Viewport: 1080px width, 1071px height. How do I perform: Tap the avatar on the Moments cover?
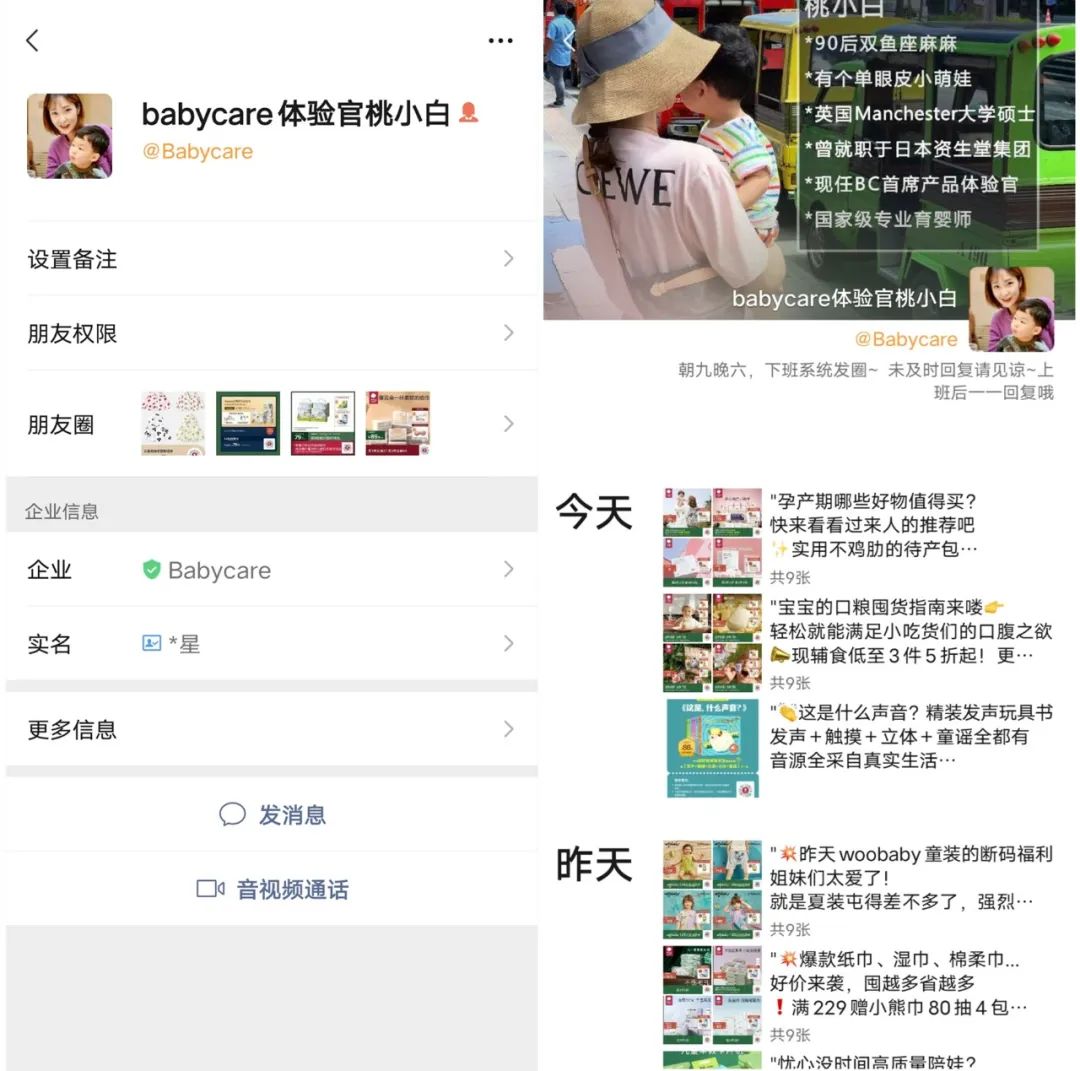coord(1010,309)
